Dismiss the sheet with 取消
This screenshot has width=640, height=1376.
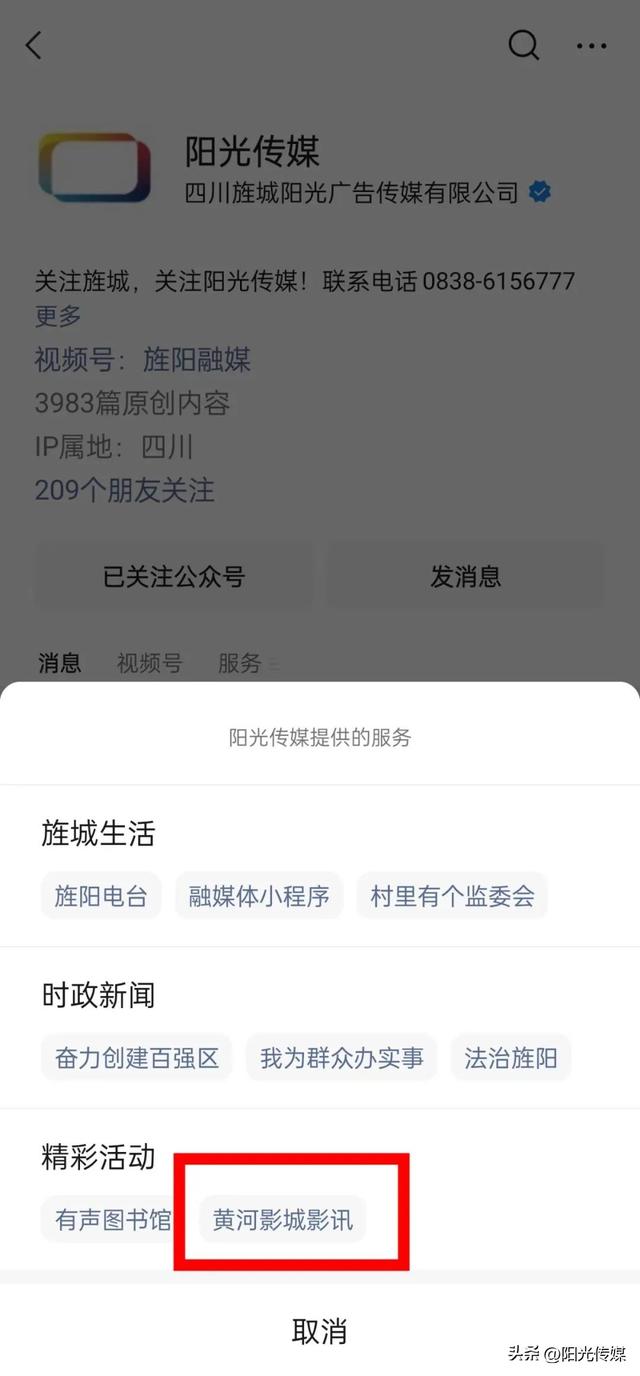pos(320,1331)
